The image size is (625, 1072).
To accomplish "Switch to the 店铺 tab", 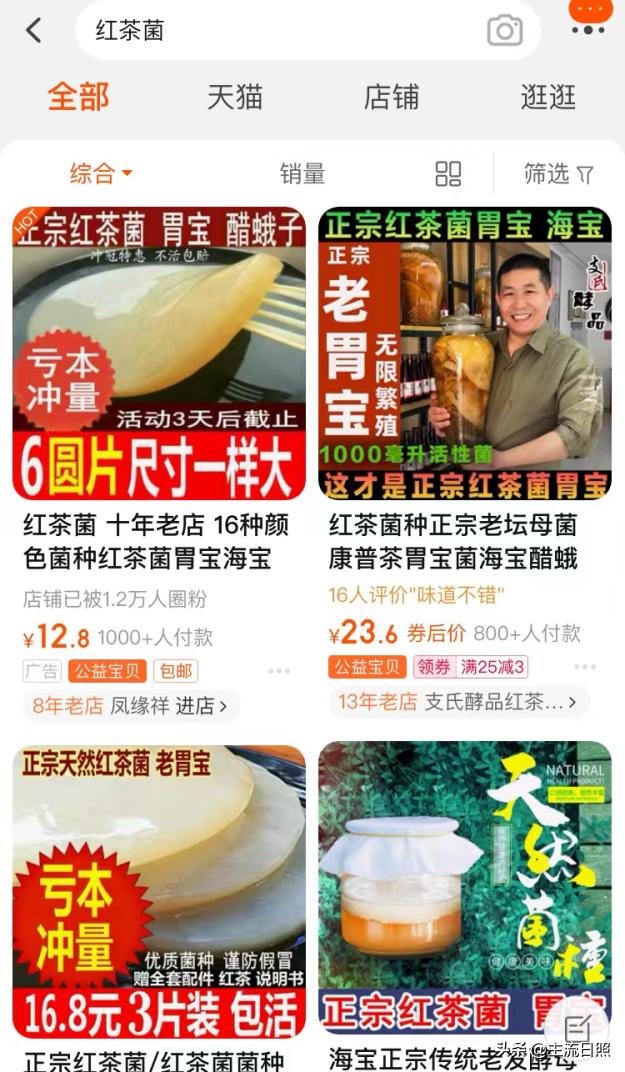I will click(x=391, y=96).
